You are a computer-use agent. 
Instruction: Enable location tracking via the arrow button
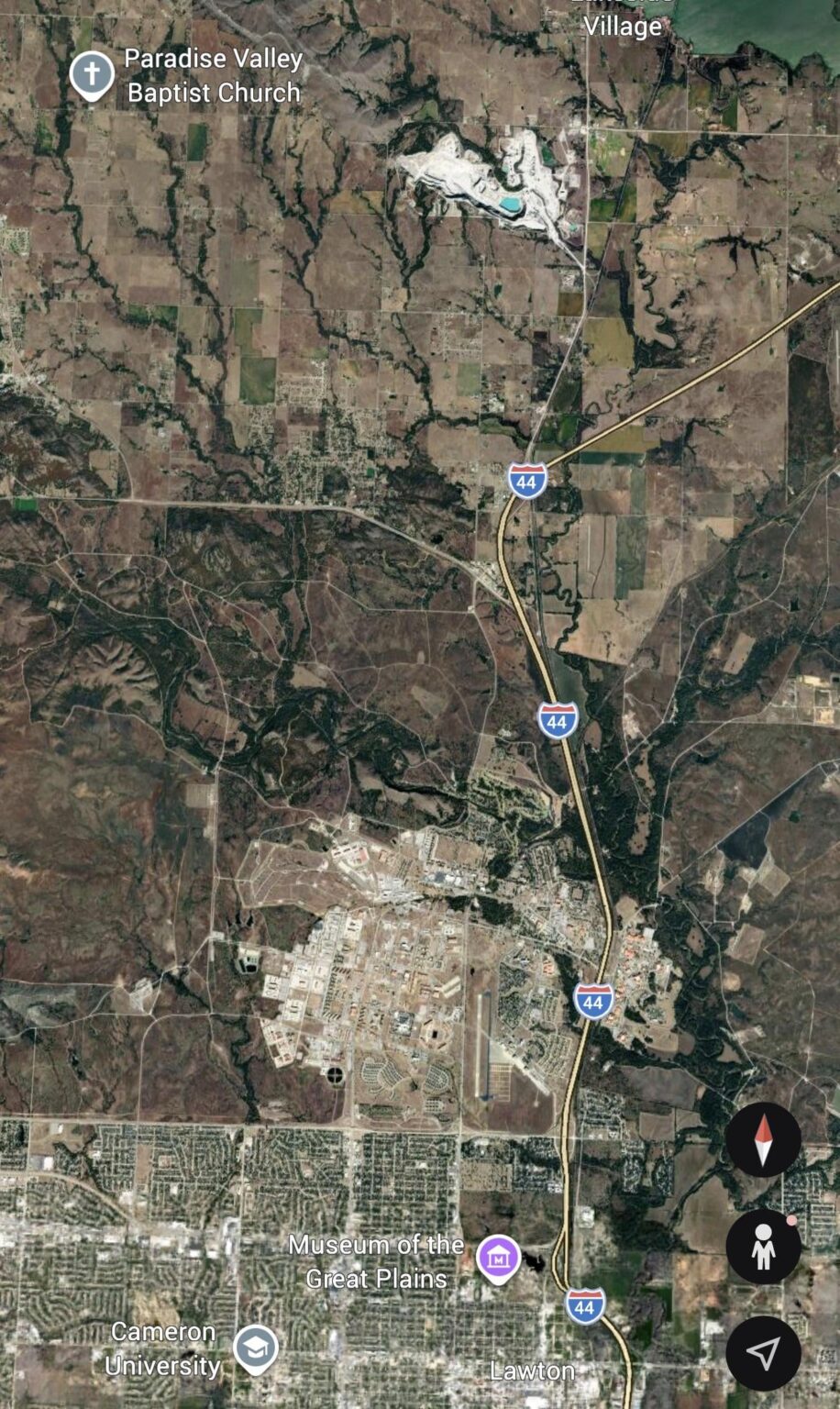(764, 1351)
